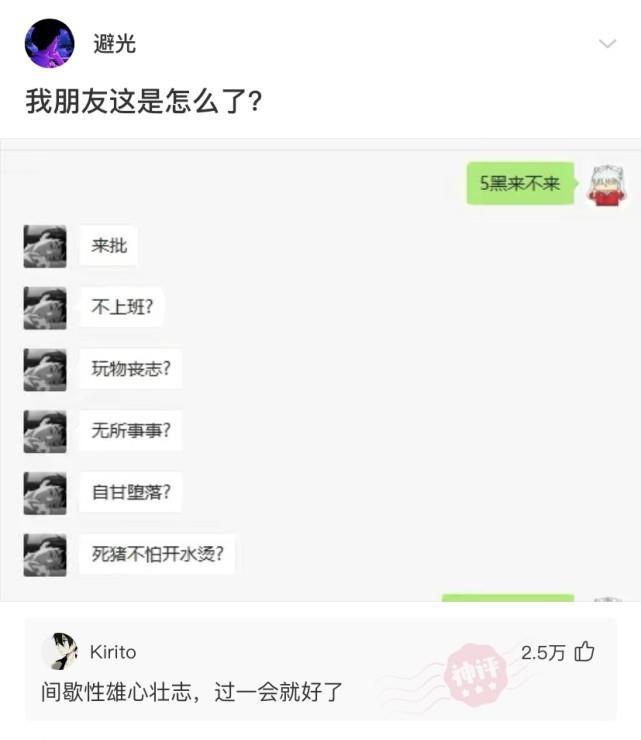Open the chat screenshot image in the post
Image resolution: width=641 pixels, height=740 pixels.
(x=320, y=375)
